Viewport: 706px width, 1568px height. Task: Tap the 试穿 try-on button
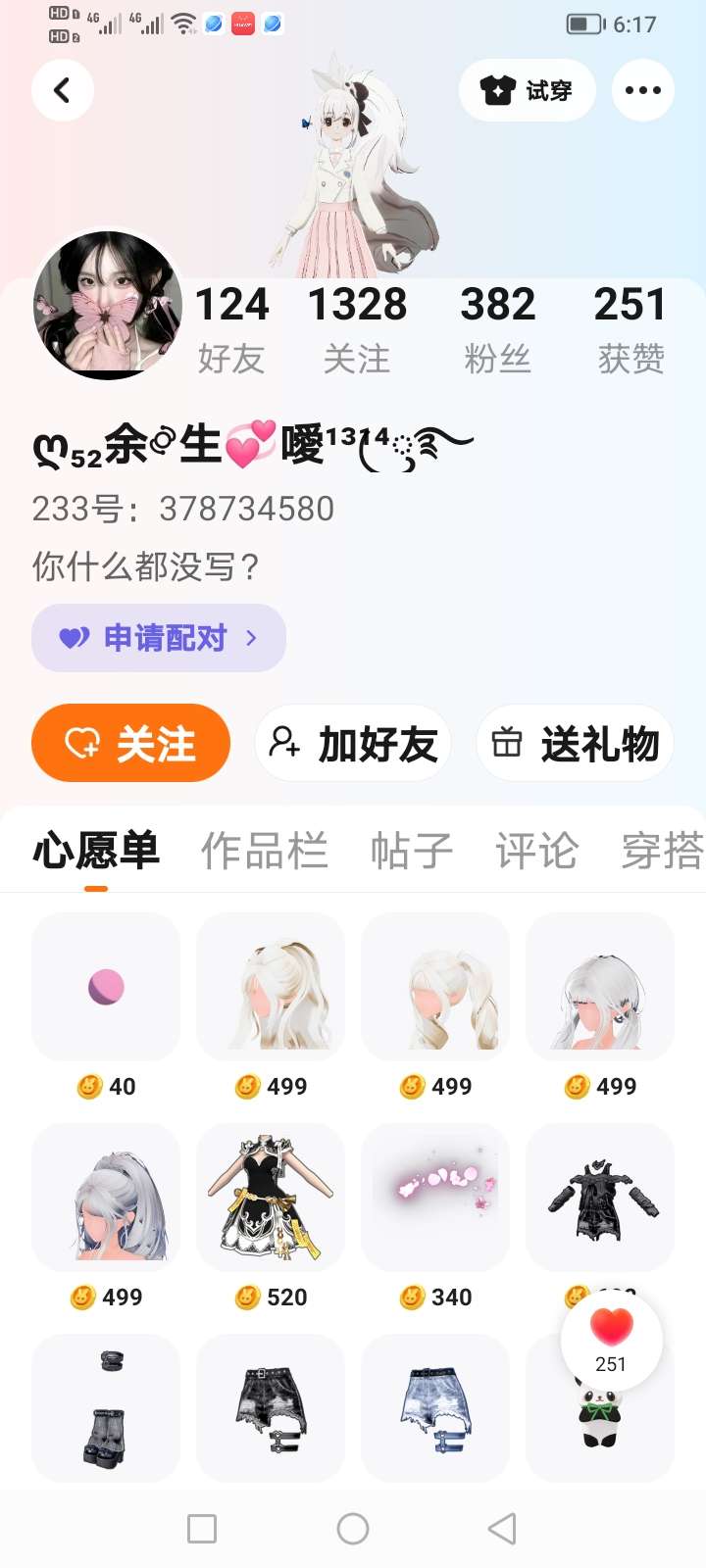pos(527,90)
